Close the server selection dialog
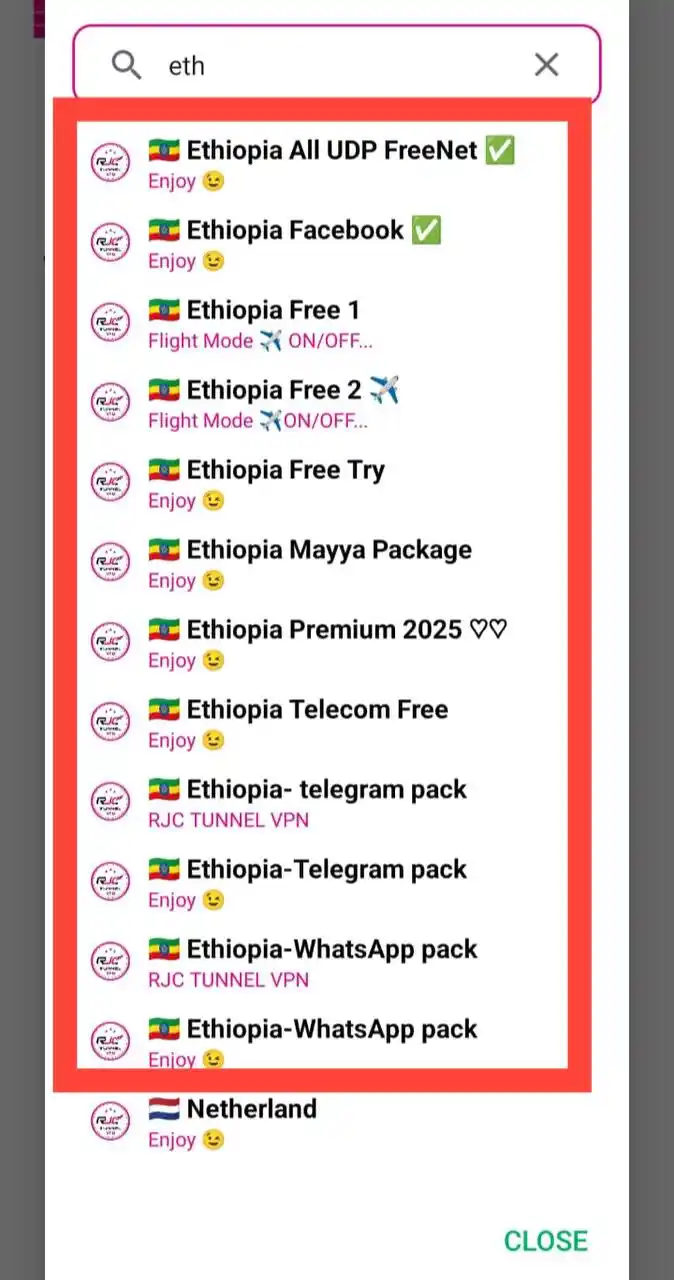This screenshot has height=1280, width=674. (x=545, y=1241)
